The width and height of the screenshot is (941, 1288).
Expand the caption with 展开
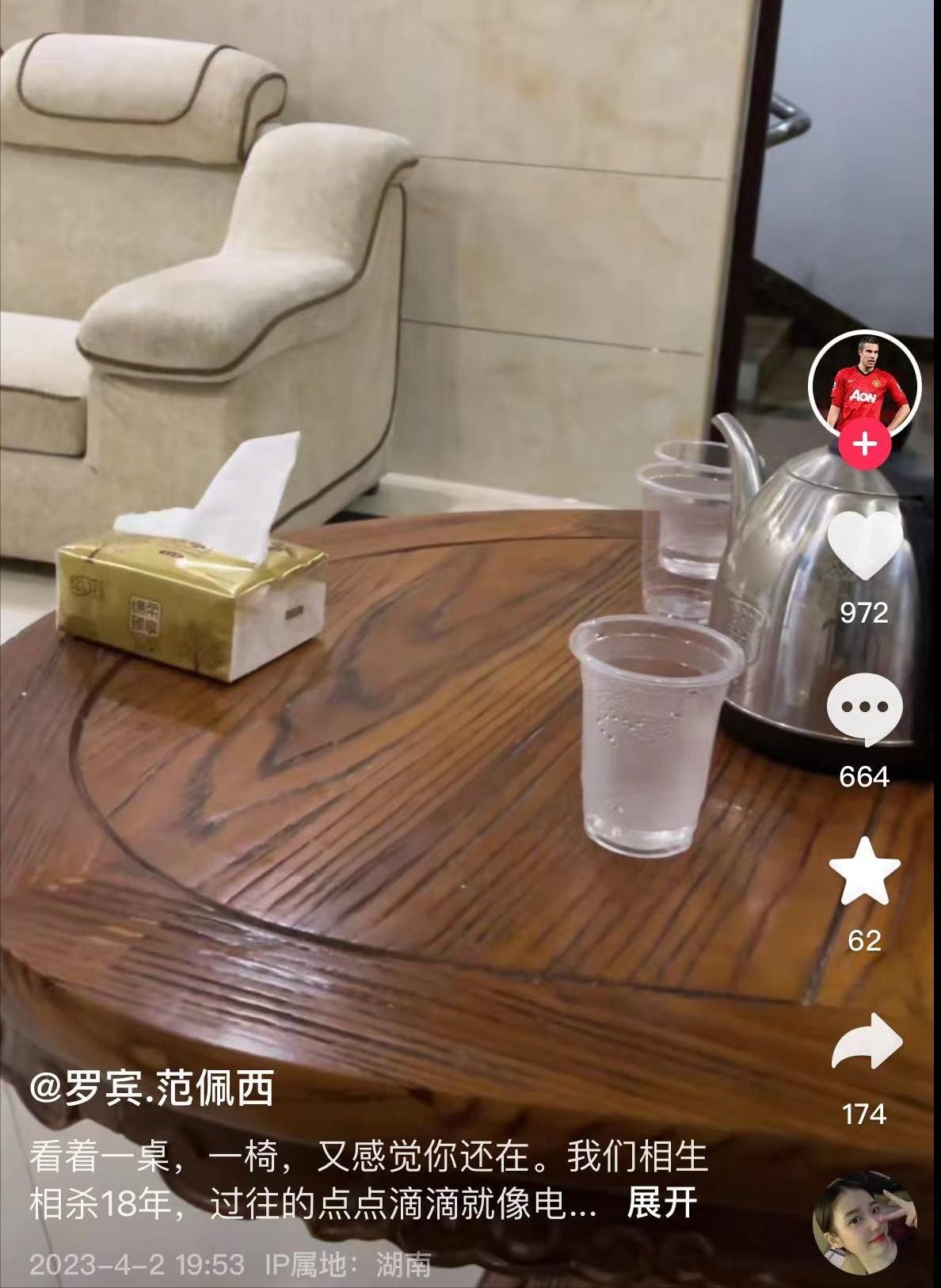pyautogui.click(x=662, y=1203)
